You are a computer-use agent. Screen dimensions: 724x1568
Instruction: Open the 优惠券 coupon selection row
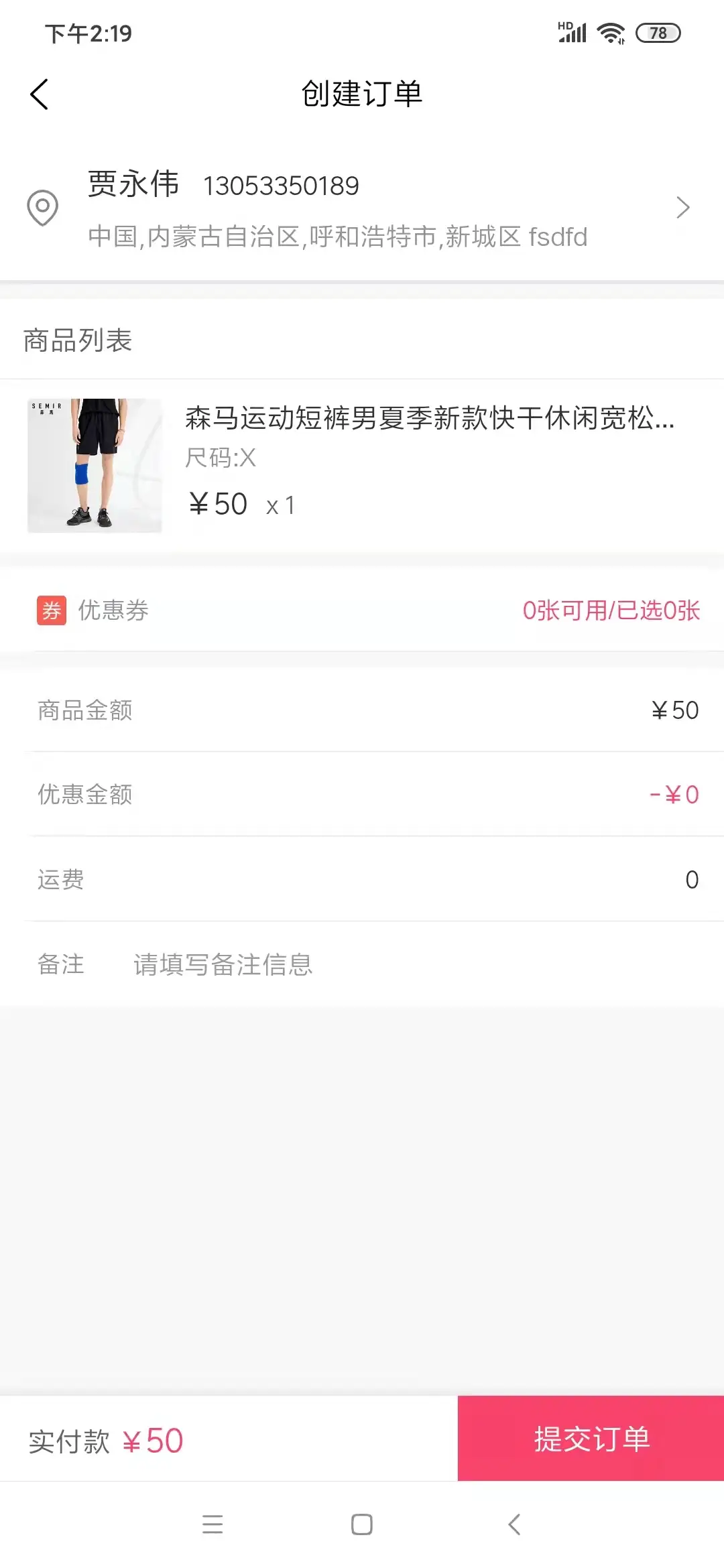tap(362, 610)
